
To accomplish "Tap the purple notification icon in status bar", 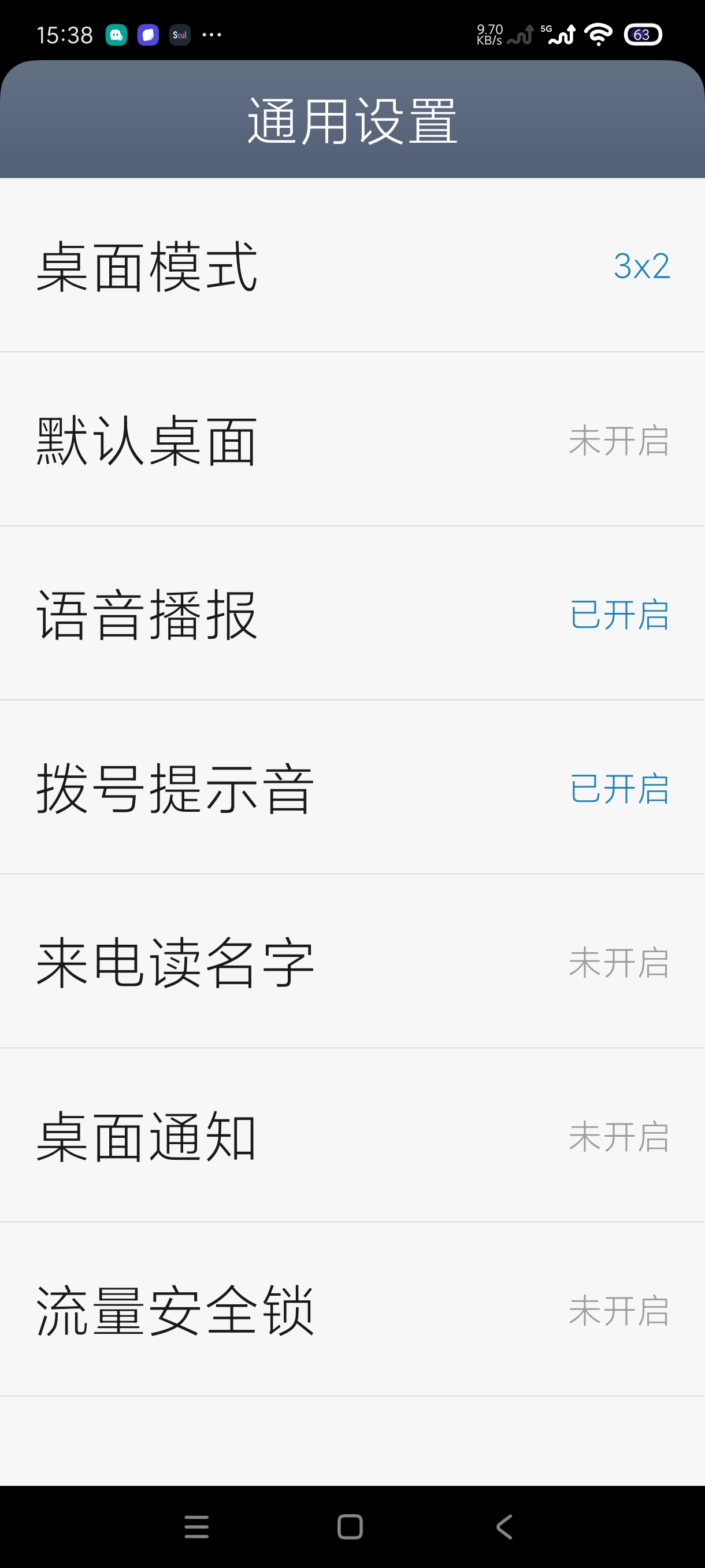I will pyautogui.click(x=148, y=35).
